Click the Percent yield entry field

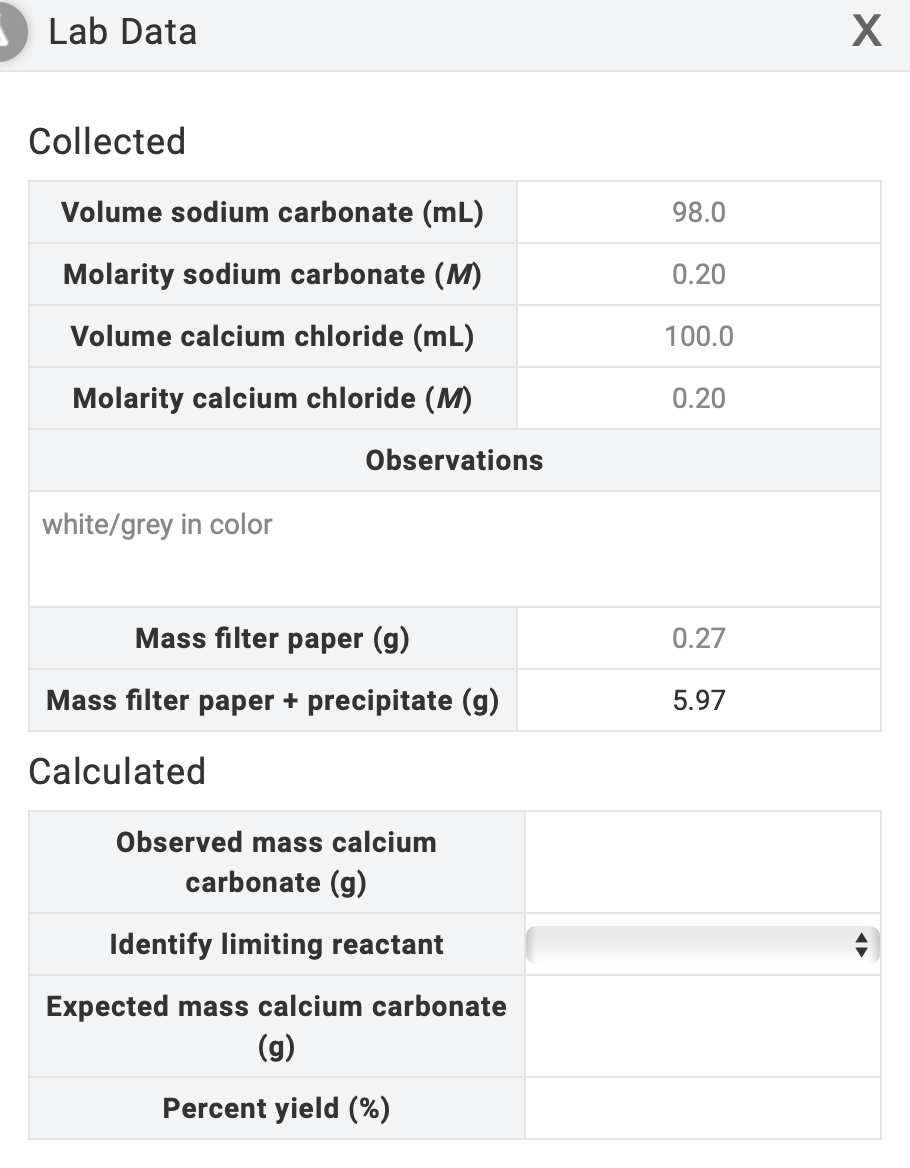702,1107
